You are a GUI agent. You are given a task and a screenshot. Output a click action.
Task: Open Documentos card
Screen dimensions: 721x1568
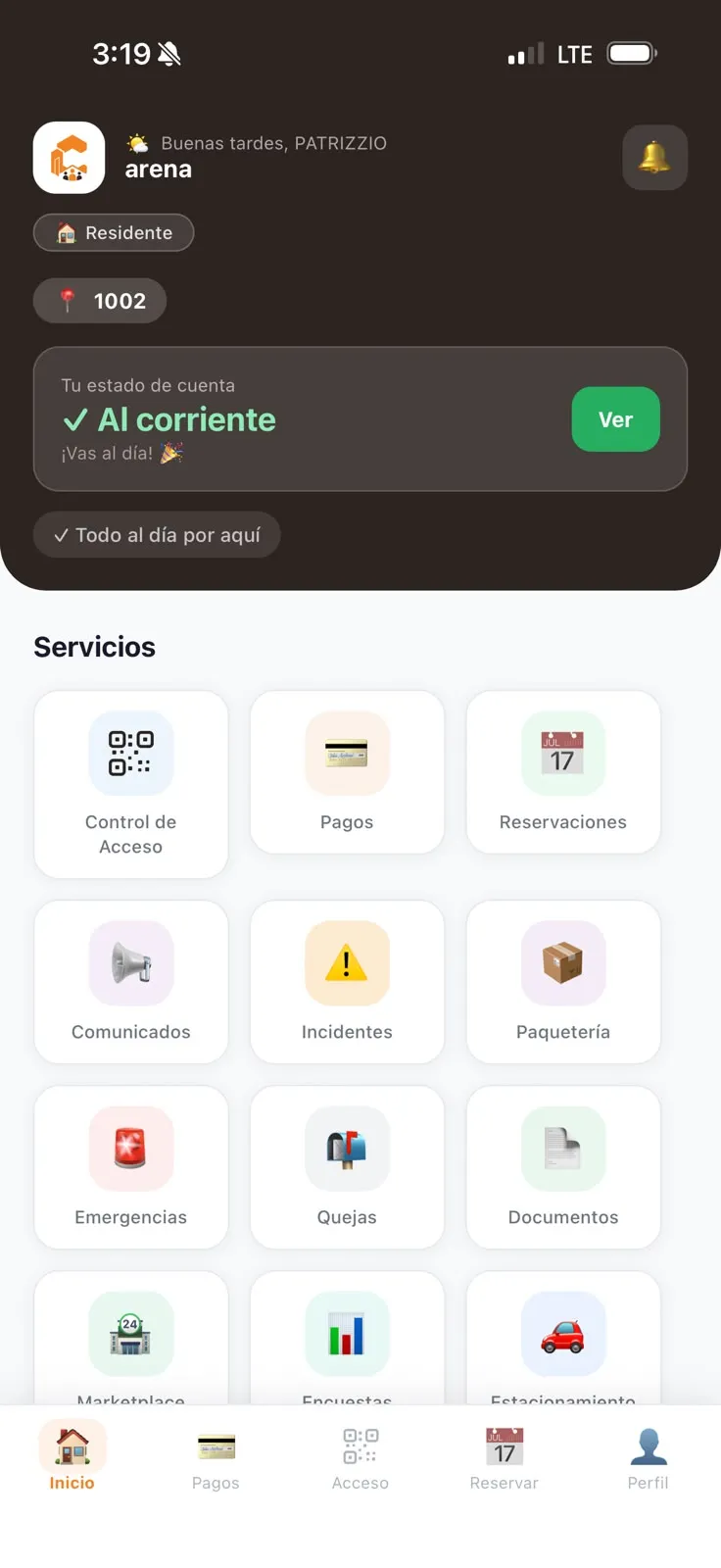pos(563,1167)
